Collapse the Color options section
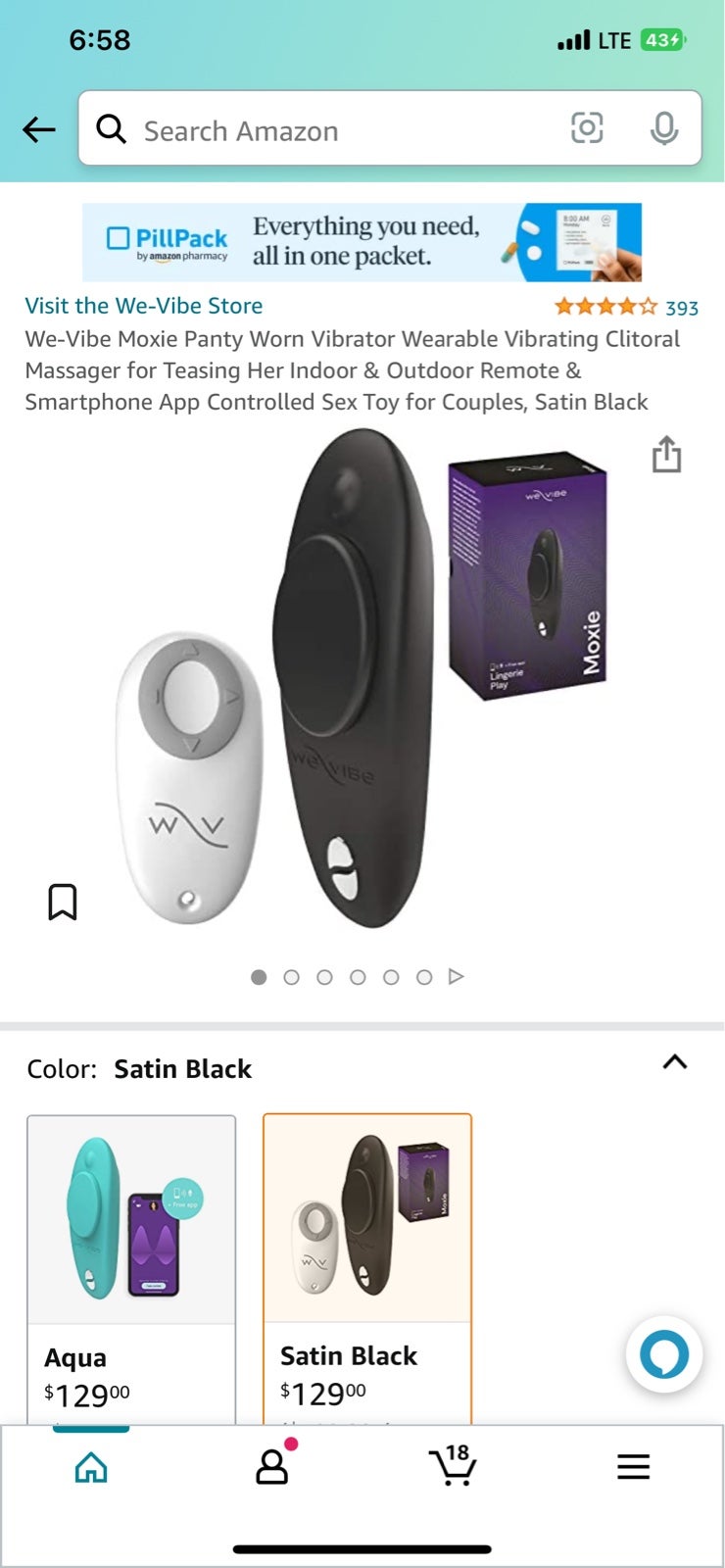 [x=674, y=1062]
